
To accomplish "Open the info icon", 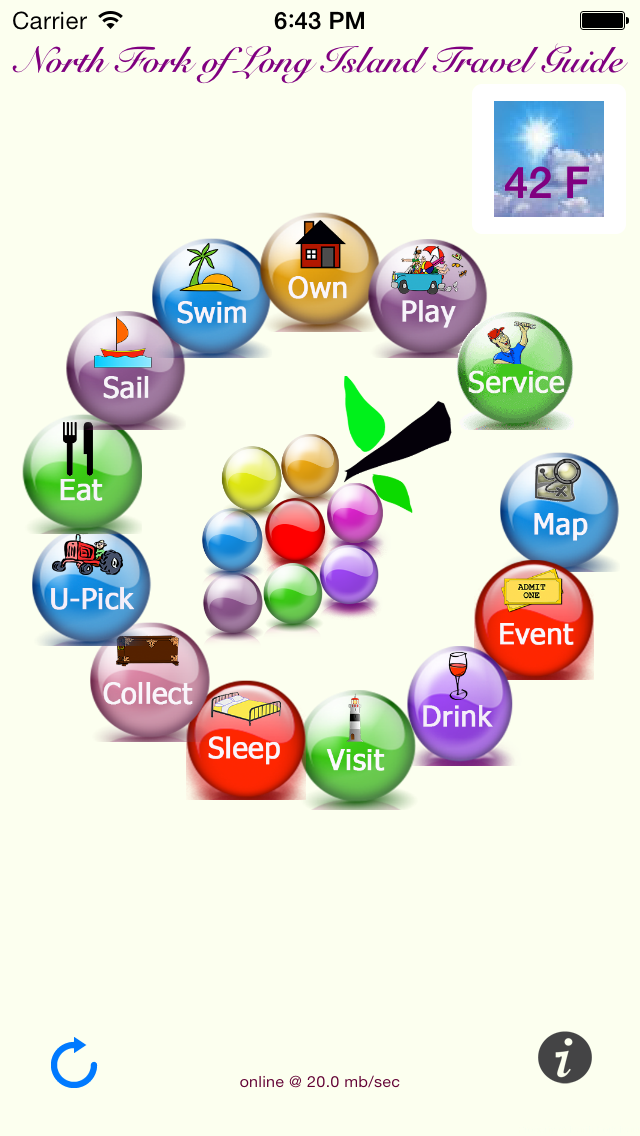I will pos(565,1057).
